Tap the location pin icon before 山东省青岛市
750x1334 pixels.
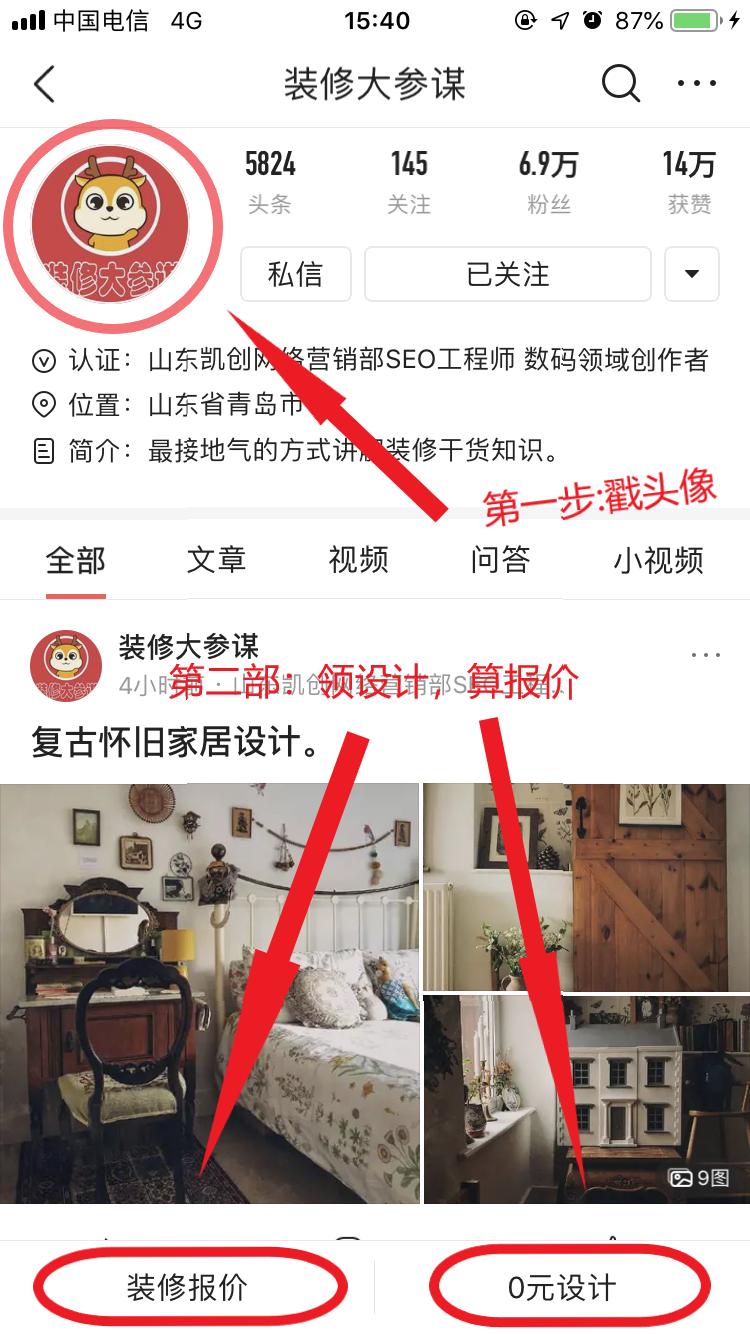[x=44, y=405]
